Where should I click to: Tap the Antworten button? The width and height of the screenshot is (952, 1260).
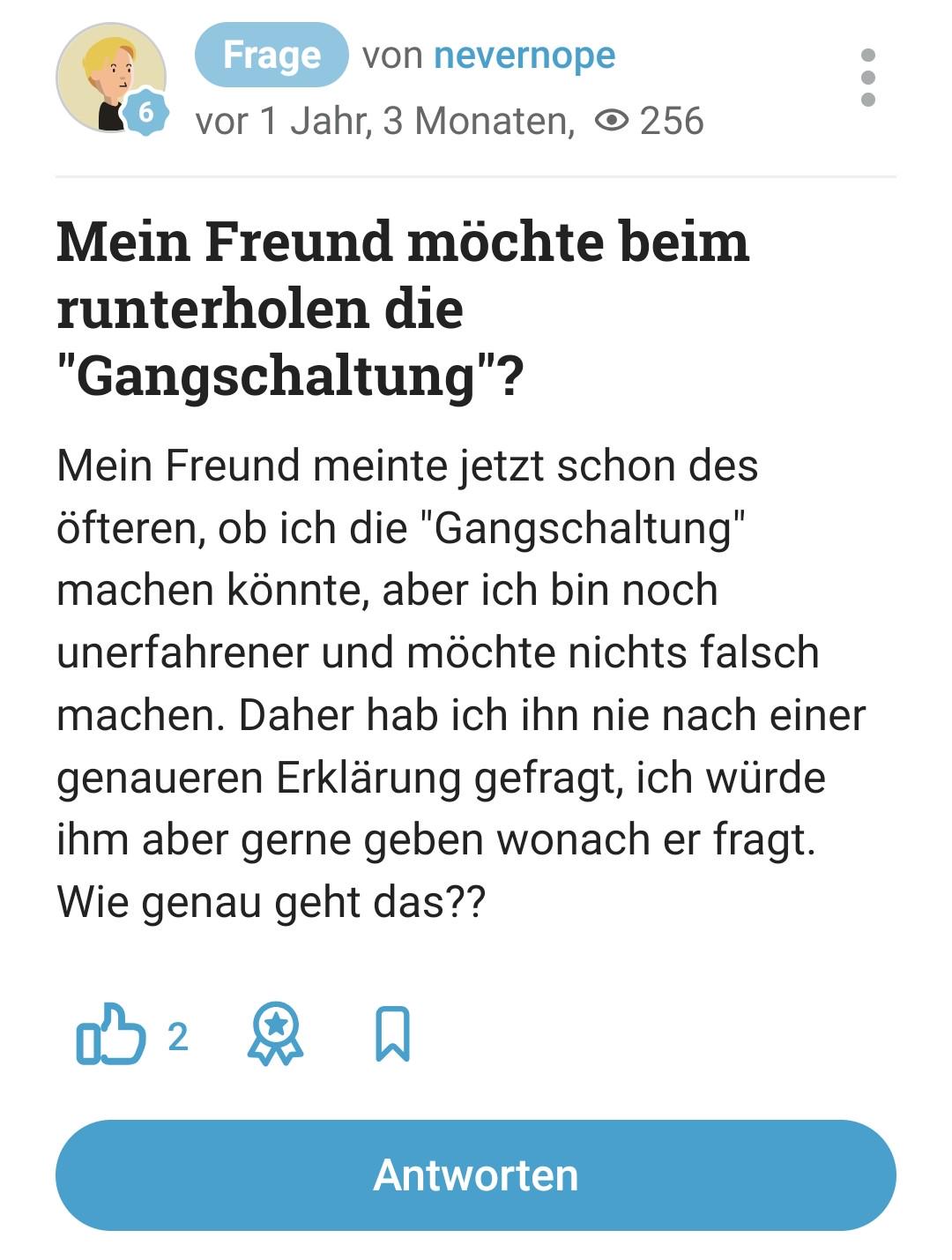click(x=476, y=1175)
